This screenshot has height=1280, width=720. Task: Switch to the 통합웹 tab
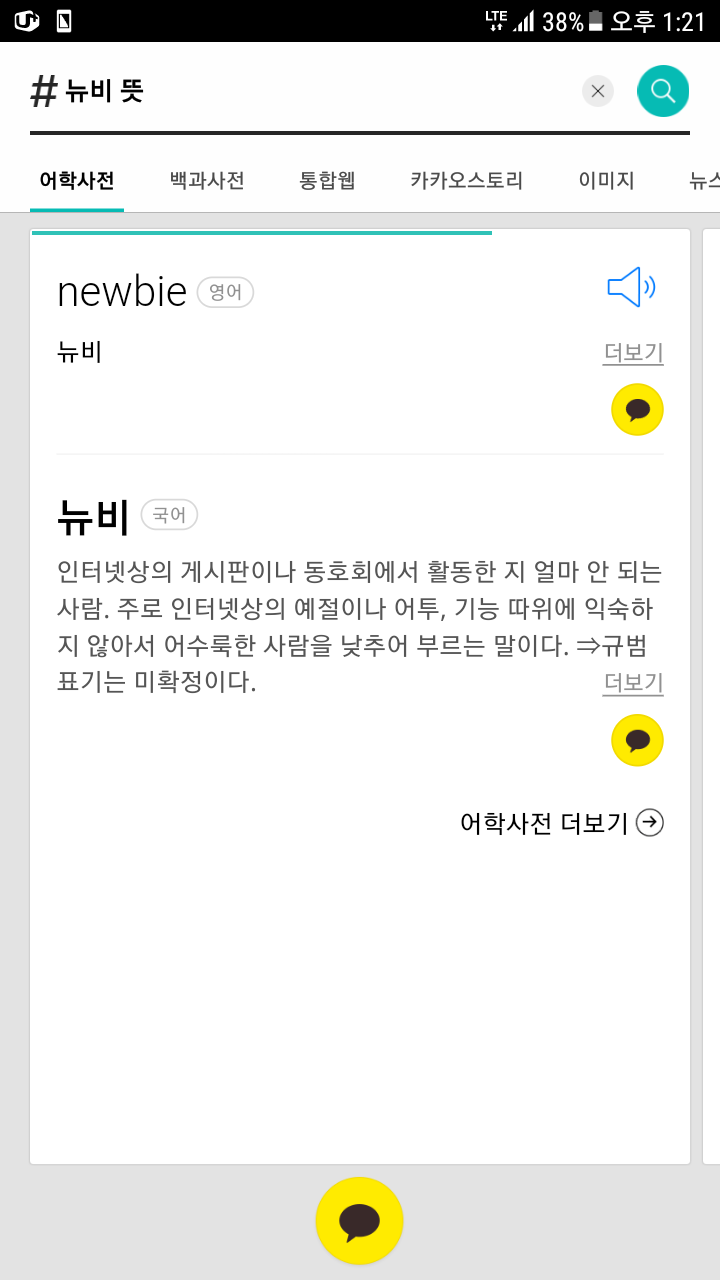pos(327,181)
